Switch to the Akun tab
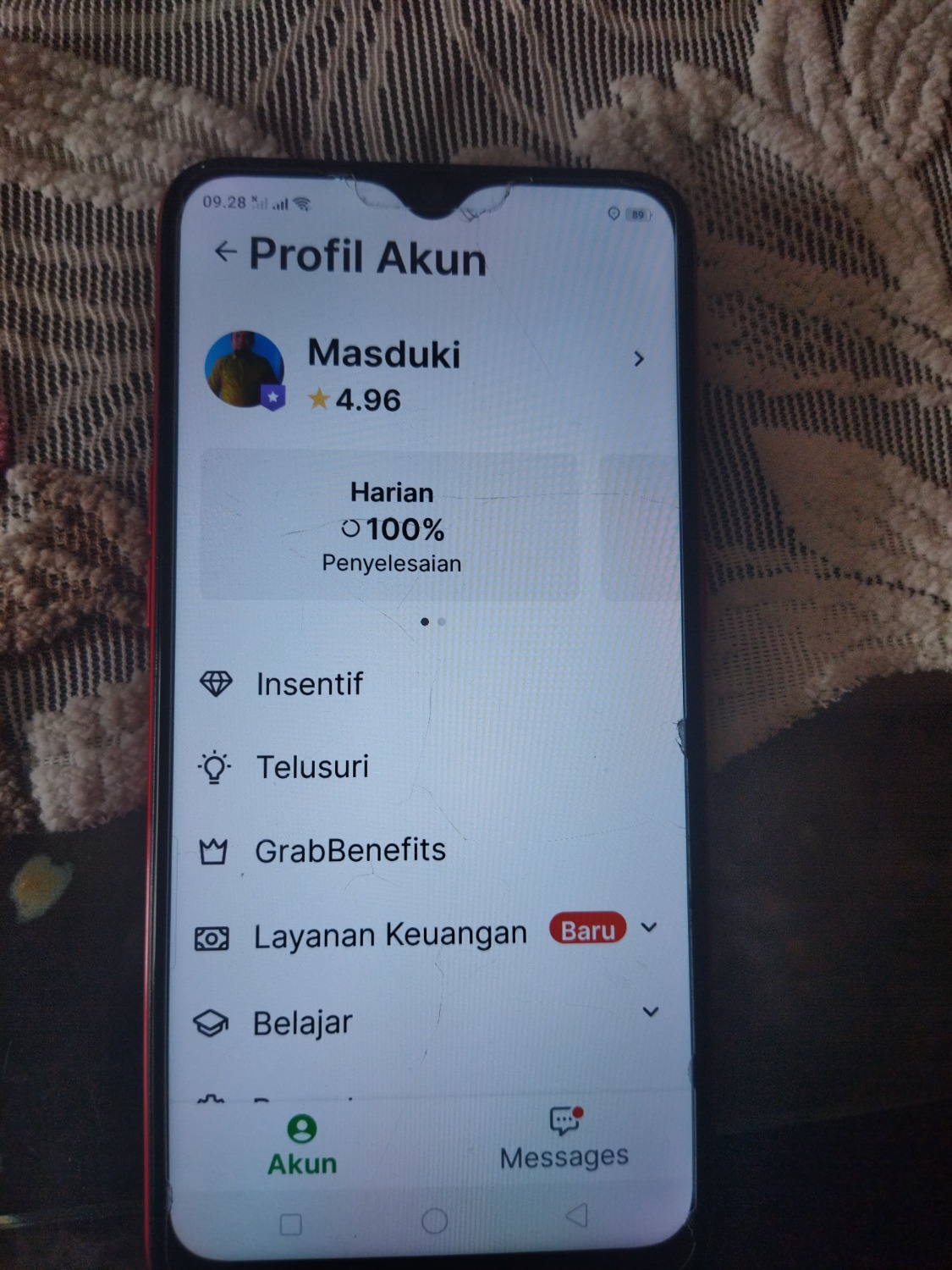 [x=302, y=1145]
